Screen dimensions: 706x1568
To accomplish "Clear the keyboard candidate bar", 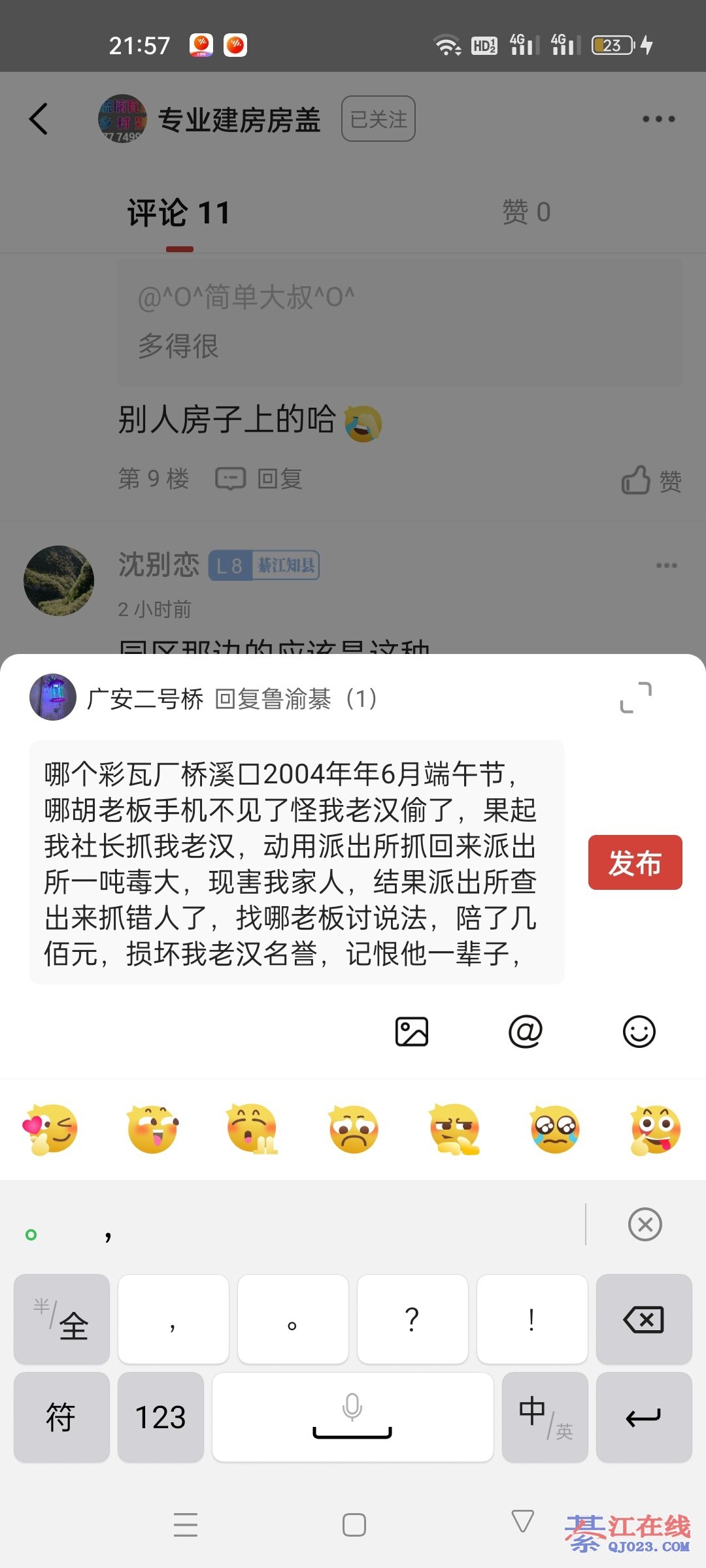I will [645, 1224].
